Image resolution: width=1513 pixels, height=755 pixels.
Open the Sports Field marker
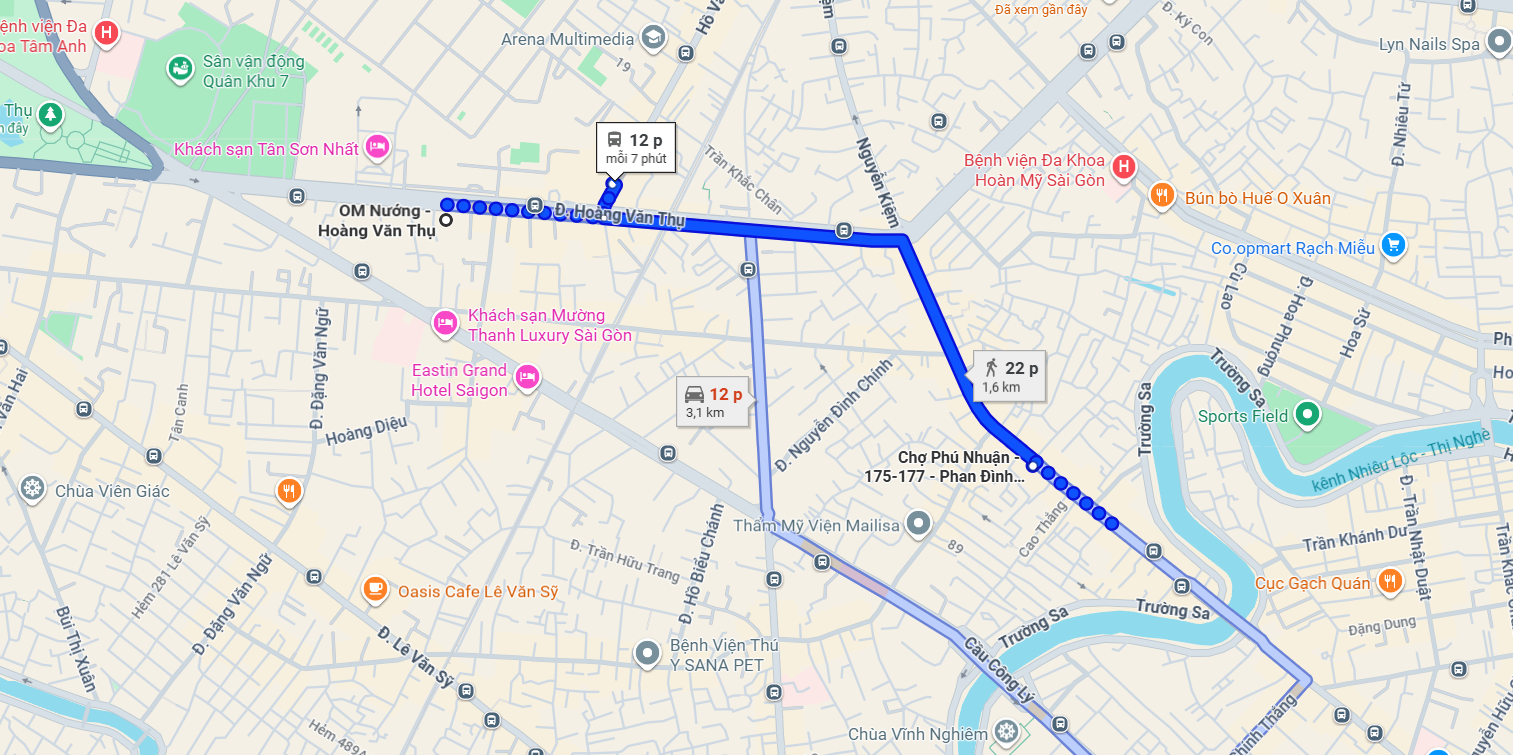tap(1306, 413)
